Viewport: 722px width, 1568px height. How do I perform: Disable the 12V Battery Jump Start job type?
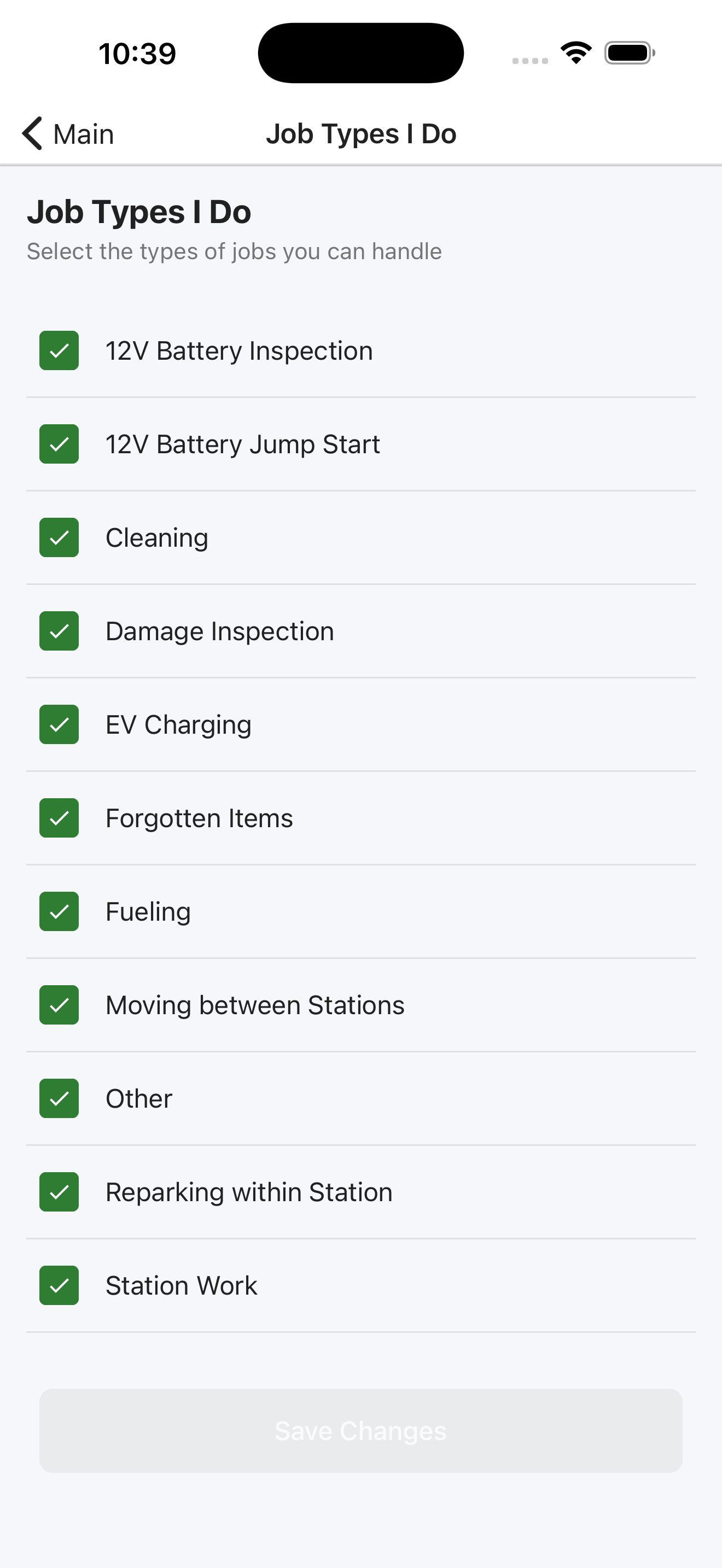[x=59, y=444]
